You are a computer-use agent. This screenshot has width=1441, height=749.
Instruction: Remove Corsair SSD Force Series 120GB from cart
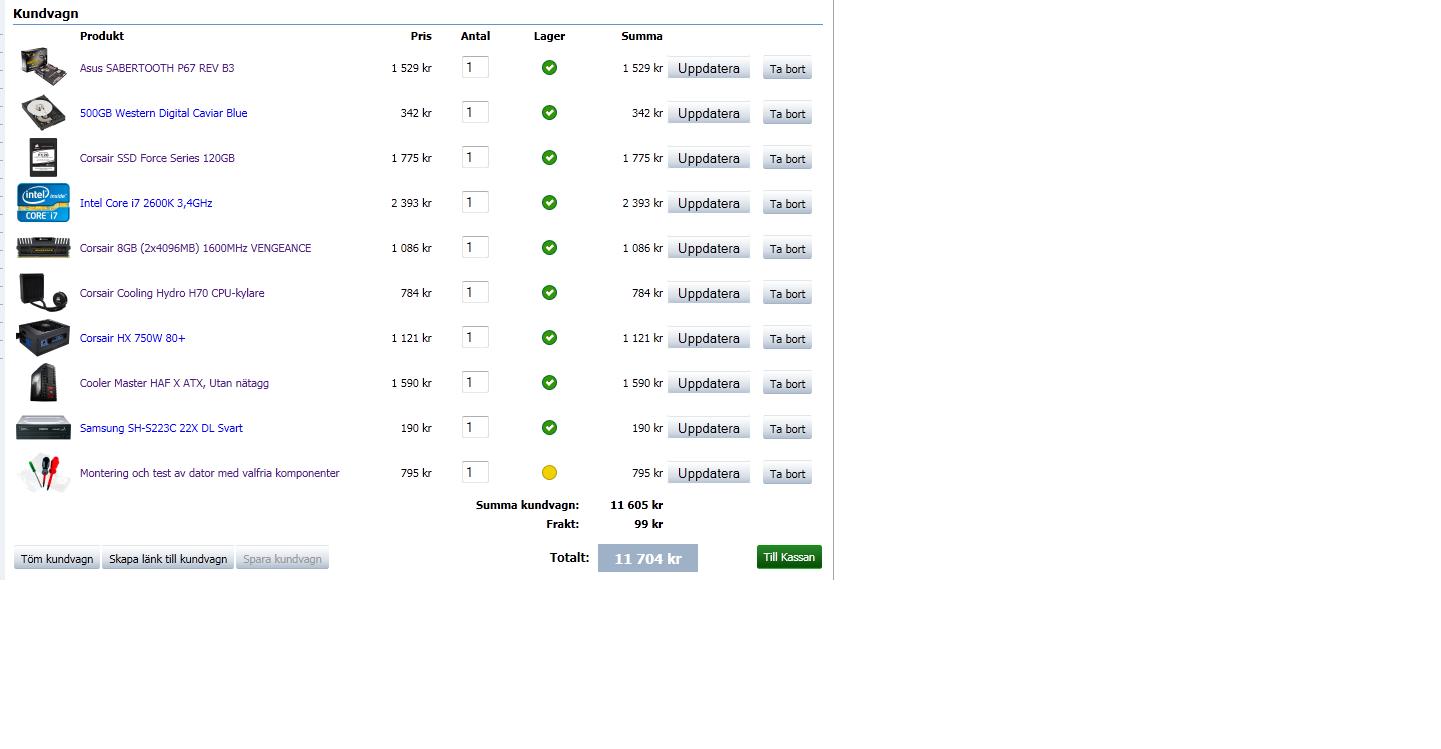click(x=787, y=159)
